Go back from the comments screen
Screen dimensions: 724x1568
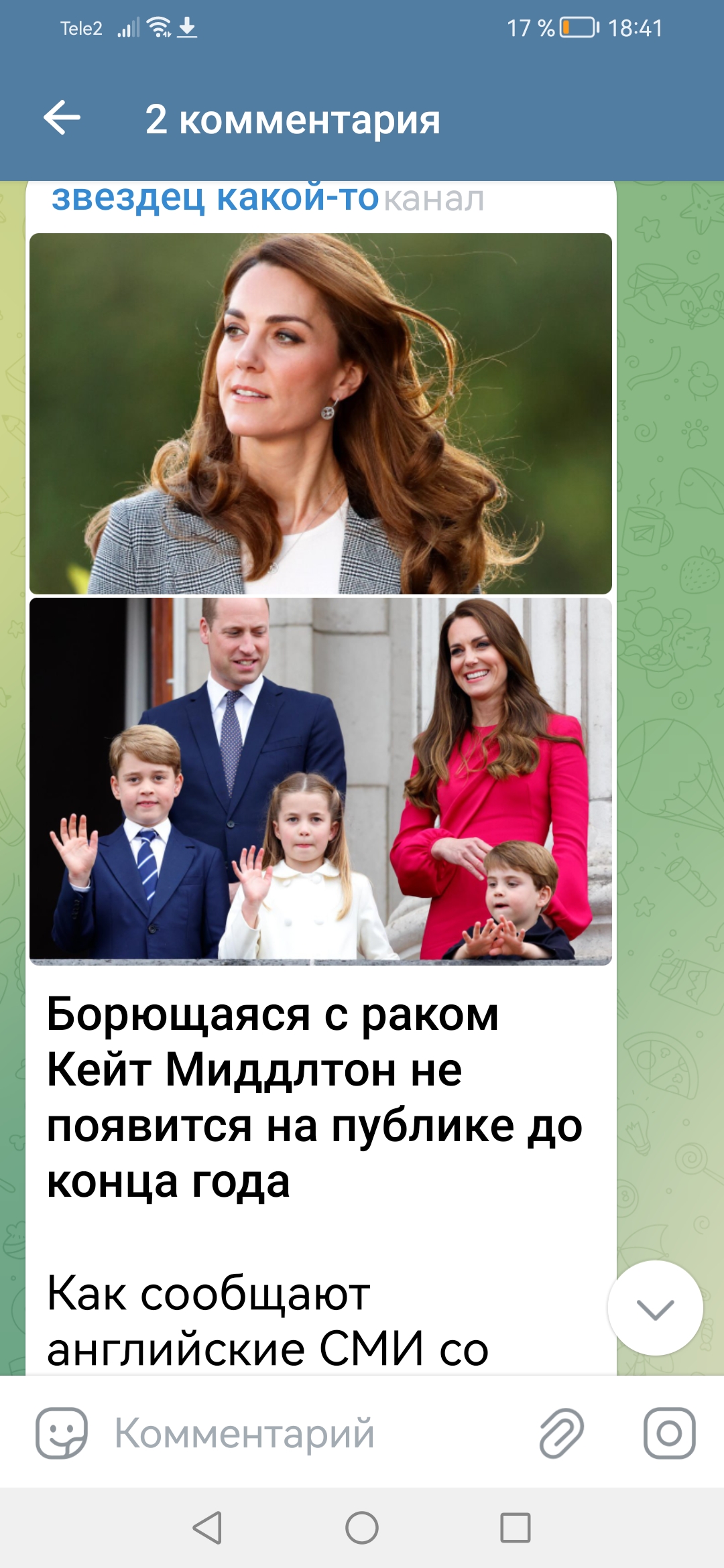tap(62, 118)
